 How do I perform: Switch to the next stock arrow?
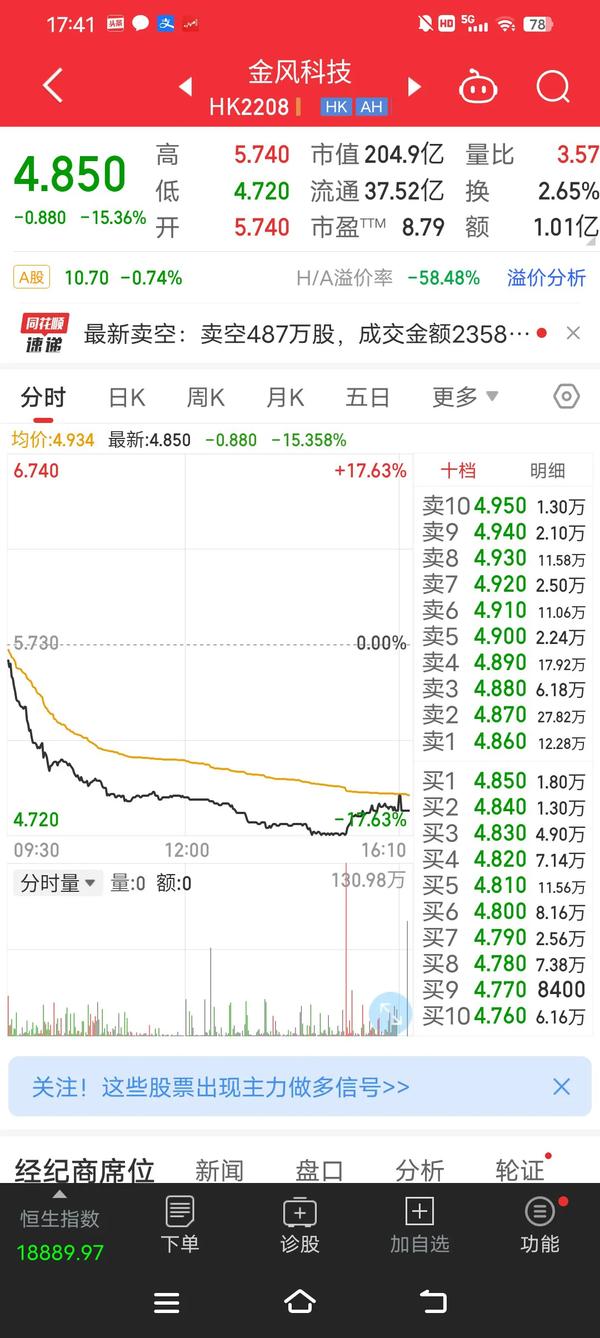[x=414, y=87]
